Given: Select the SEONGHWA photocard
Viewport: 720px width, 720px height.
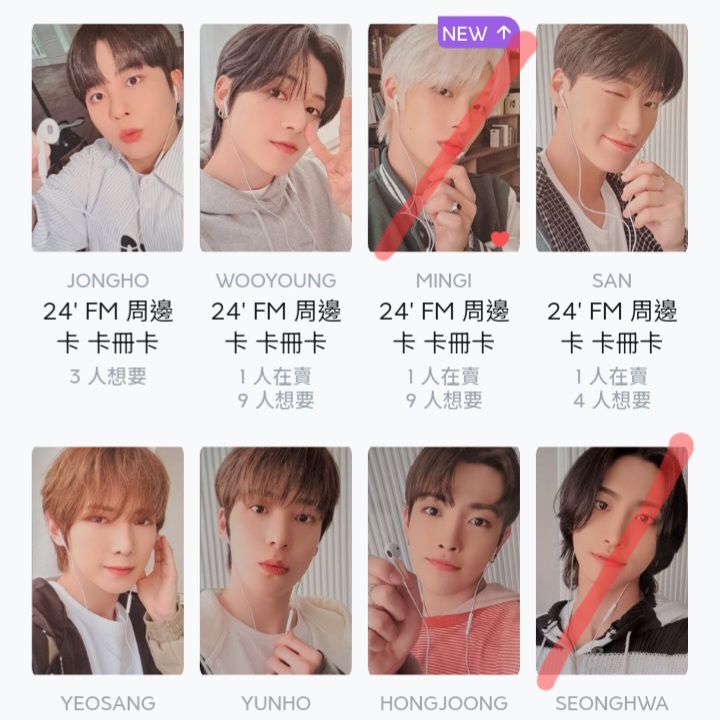Looking at the screenshot, I should 611,560.
